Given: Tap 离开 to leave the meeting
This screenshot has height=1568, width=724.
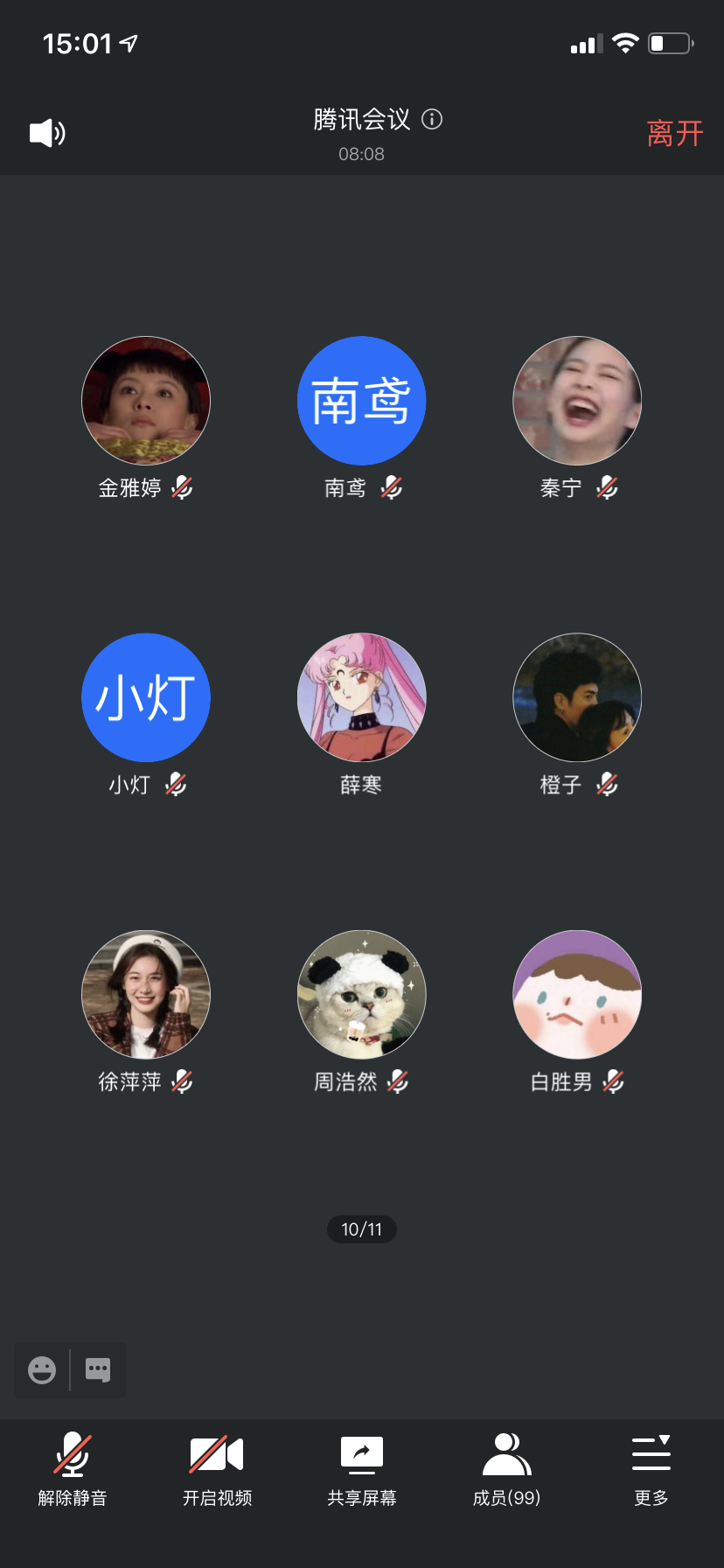Looking at the screenshot, I should point(674,134).
